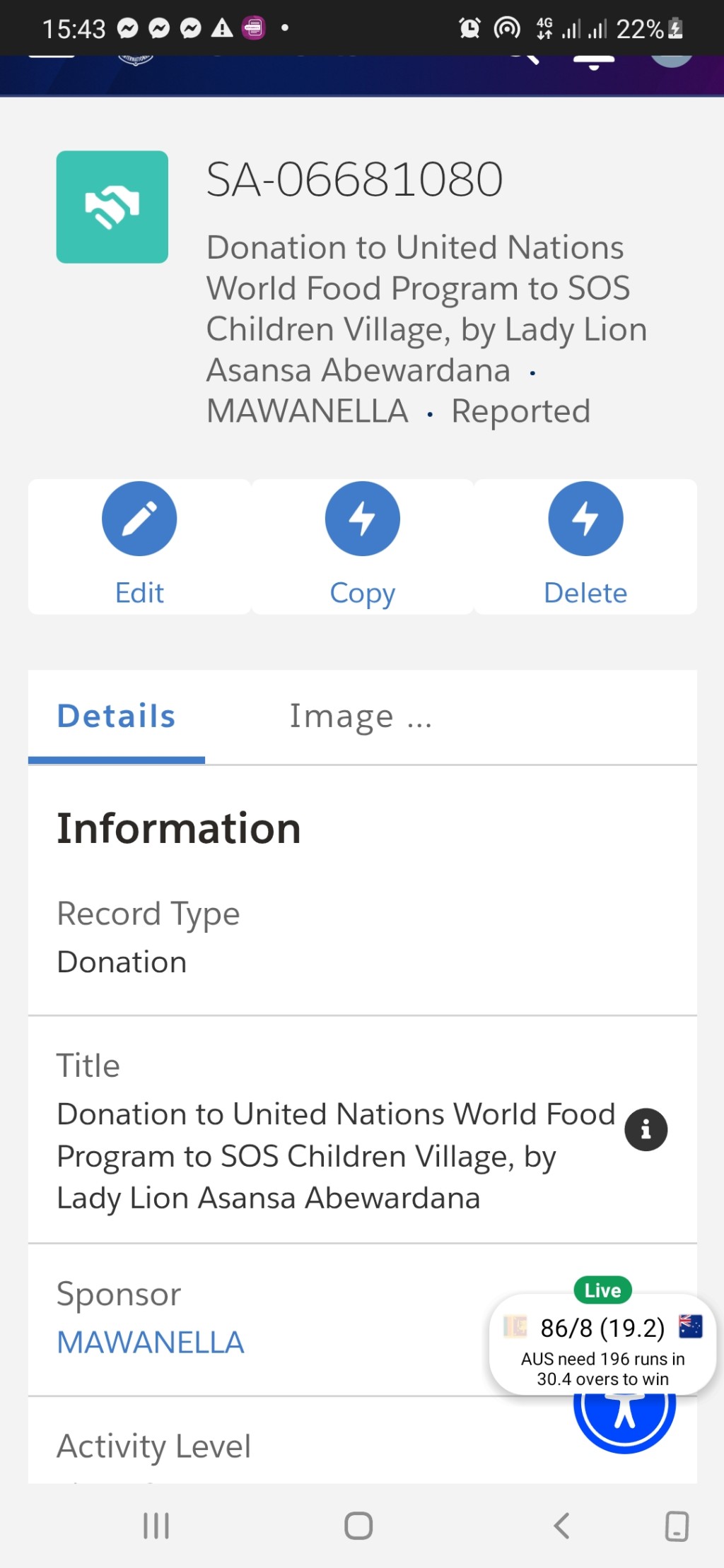Go back using the system back button
This screenshot has height=1568, width=724.
coord(561,1526)
